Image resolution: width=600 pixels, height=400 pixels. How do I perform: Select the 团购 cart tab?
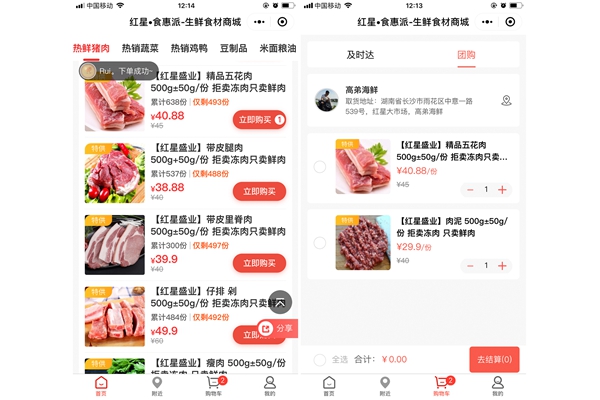tap(466, 55)
